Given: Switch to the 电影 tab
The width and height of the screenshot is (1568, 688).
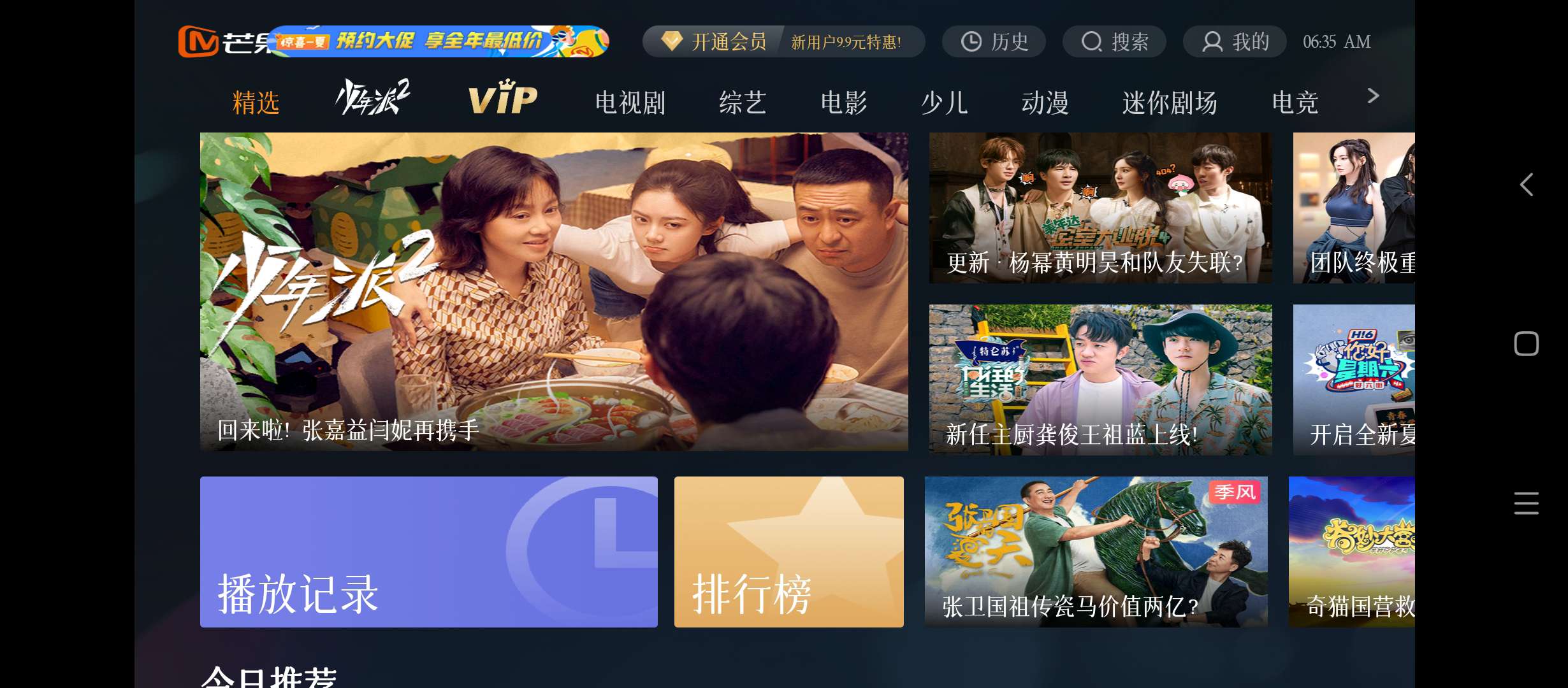Looking at the screenshot, I should tap(844, 102).
